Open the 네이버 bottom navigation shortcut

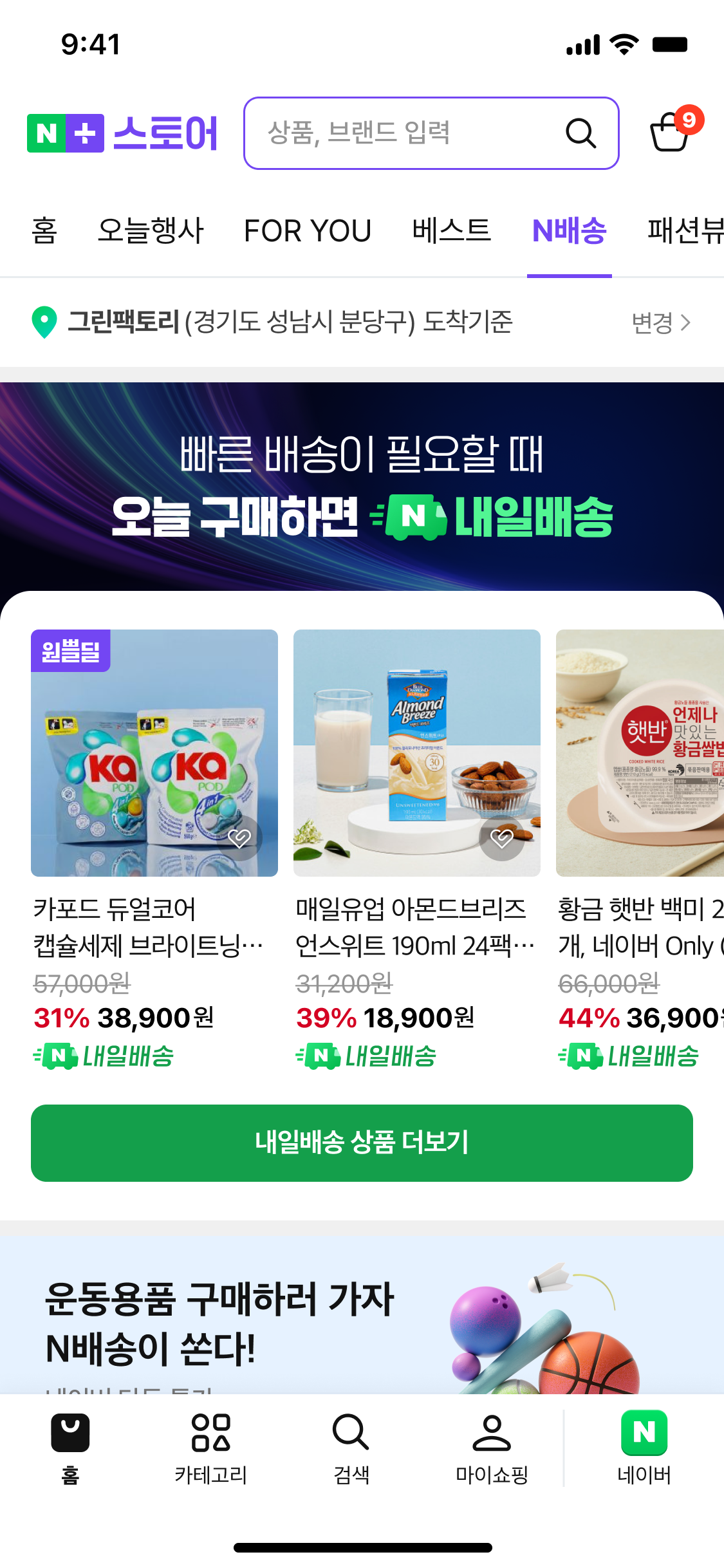(644, 1448)
